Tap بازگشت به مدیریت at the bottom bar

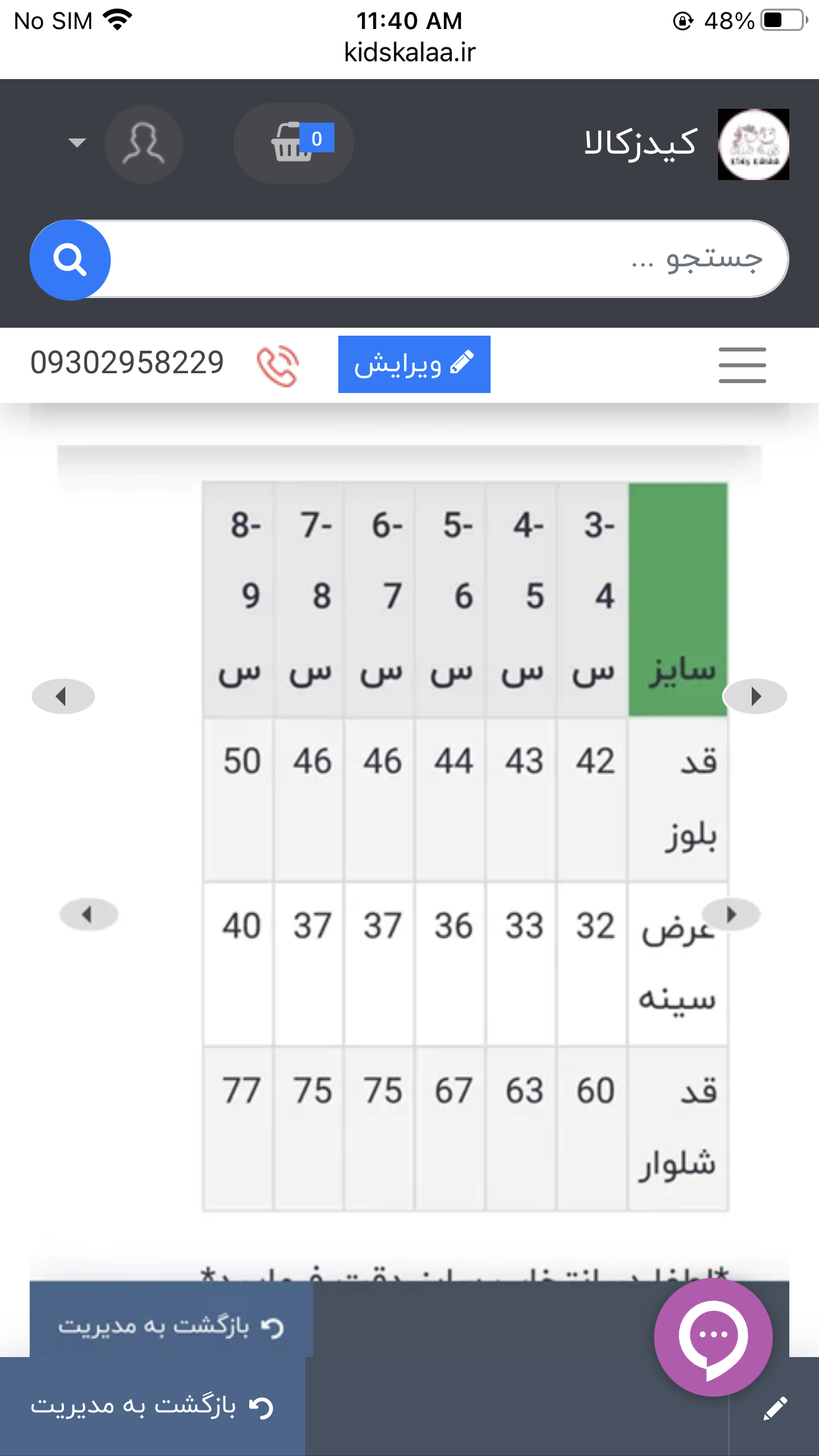pos(152,1406)
